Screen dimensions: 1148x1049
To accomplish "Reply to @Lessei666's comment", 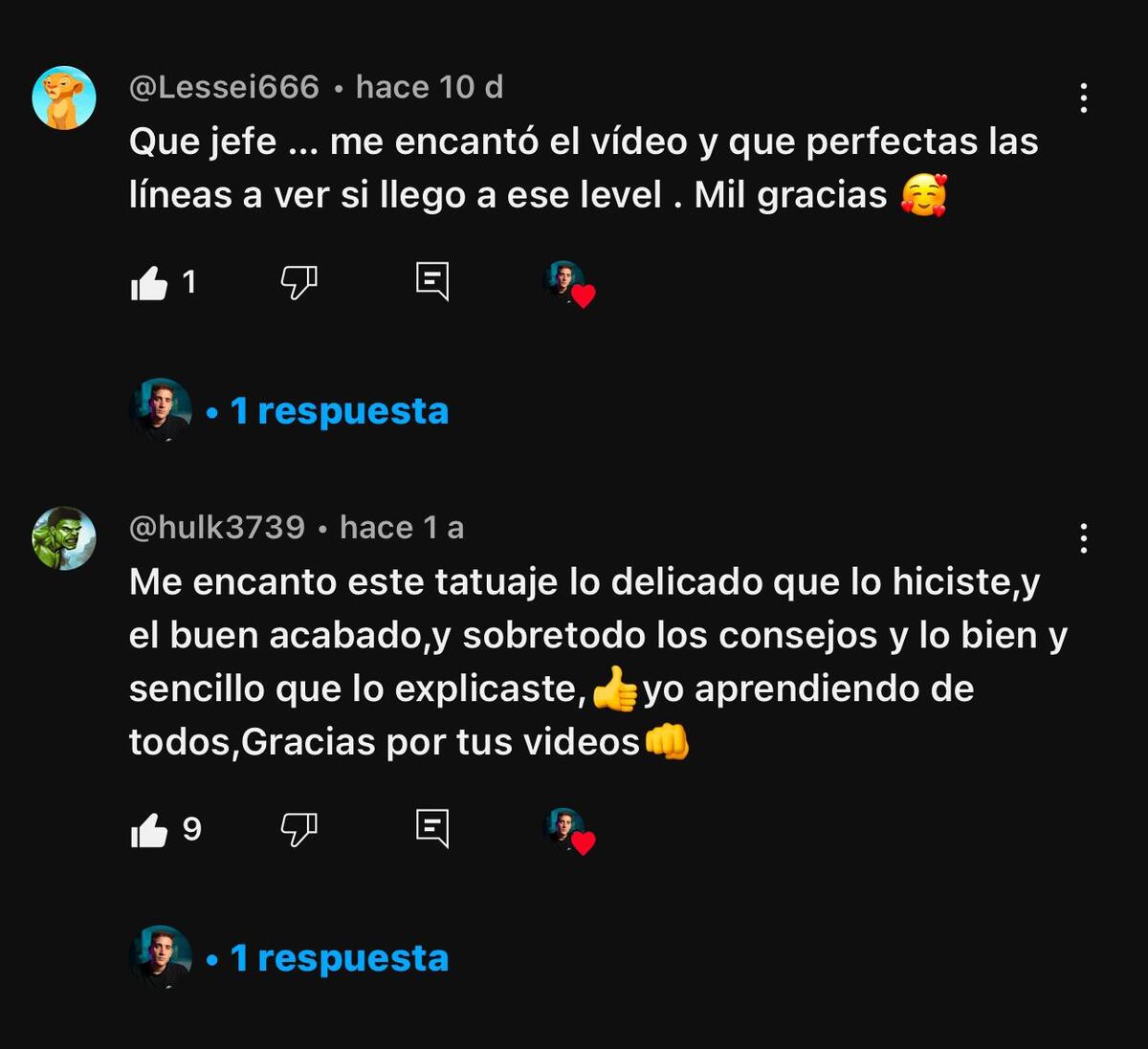I will coord(432,282).
